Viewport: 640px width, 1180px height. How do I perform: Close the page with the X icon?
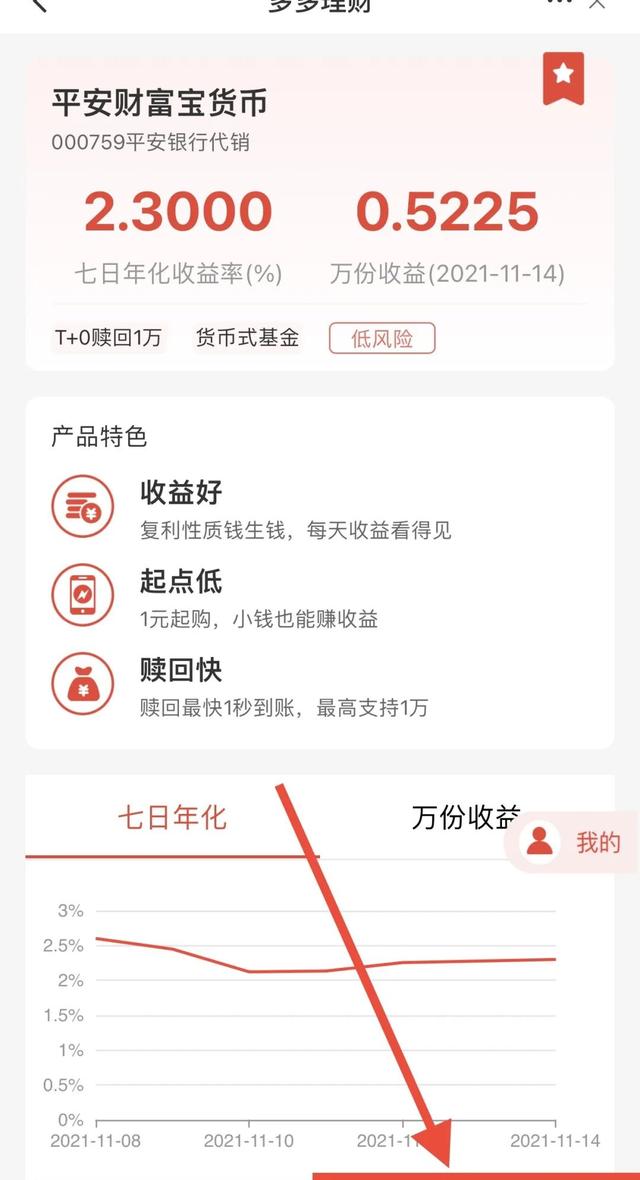[597, 4]
